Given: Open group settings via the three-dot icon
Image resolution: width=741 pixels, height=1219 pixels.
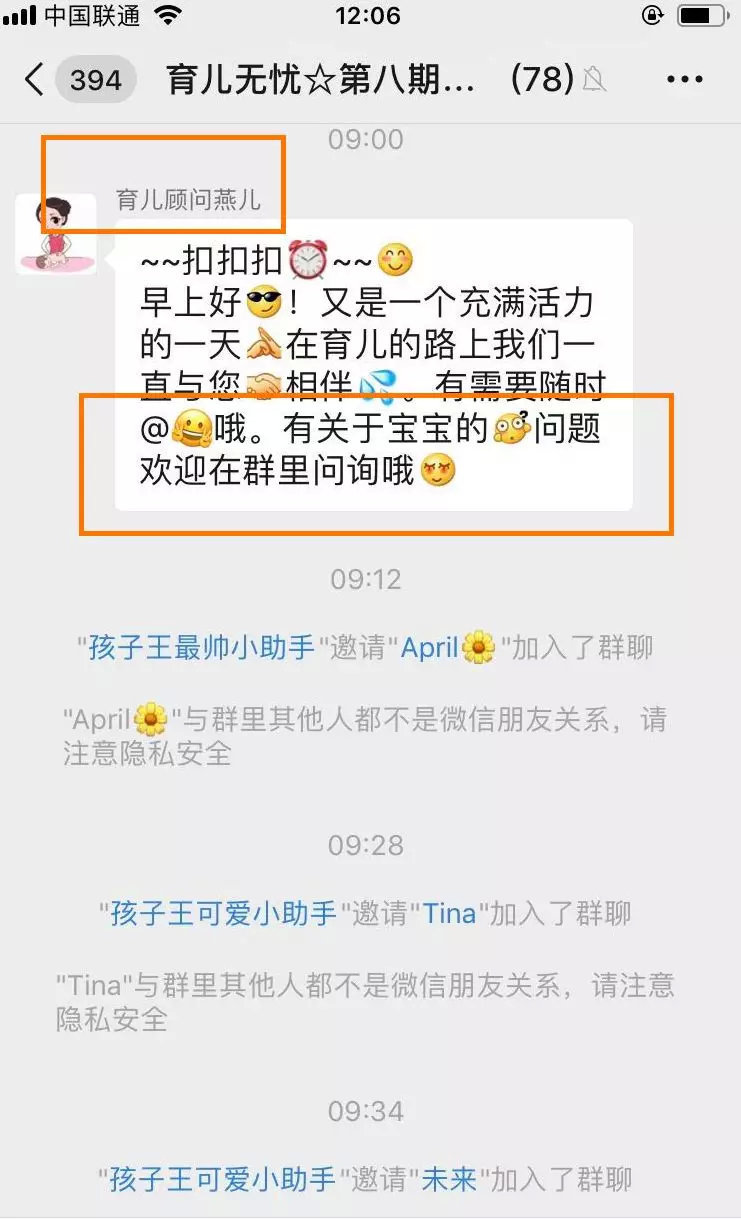Looking at the screenshot, I should pos(686,79).
